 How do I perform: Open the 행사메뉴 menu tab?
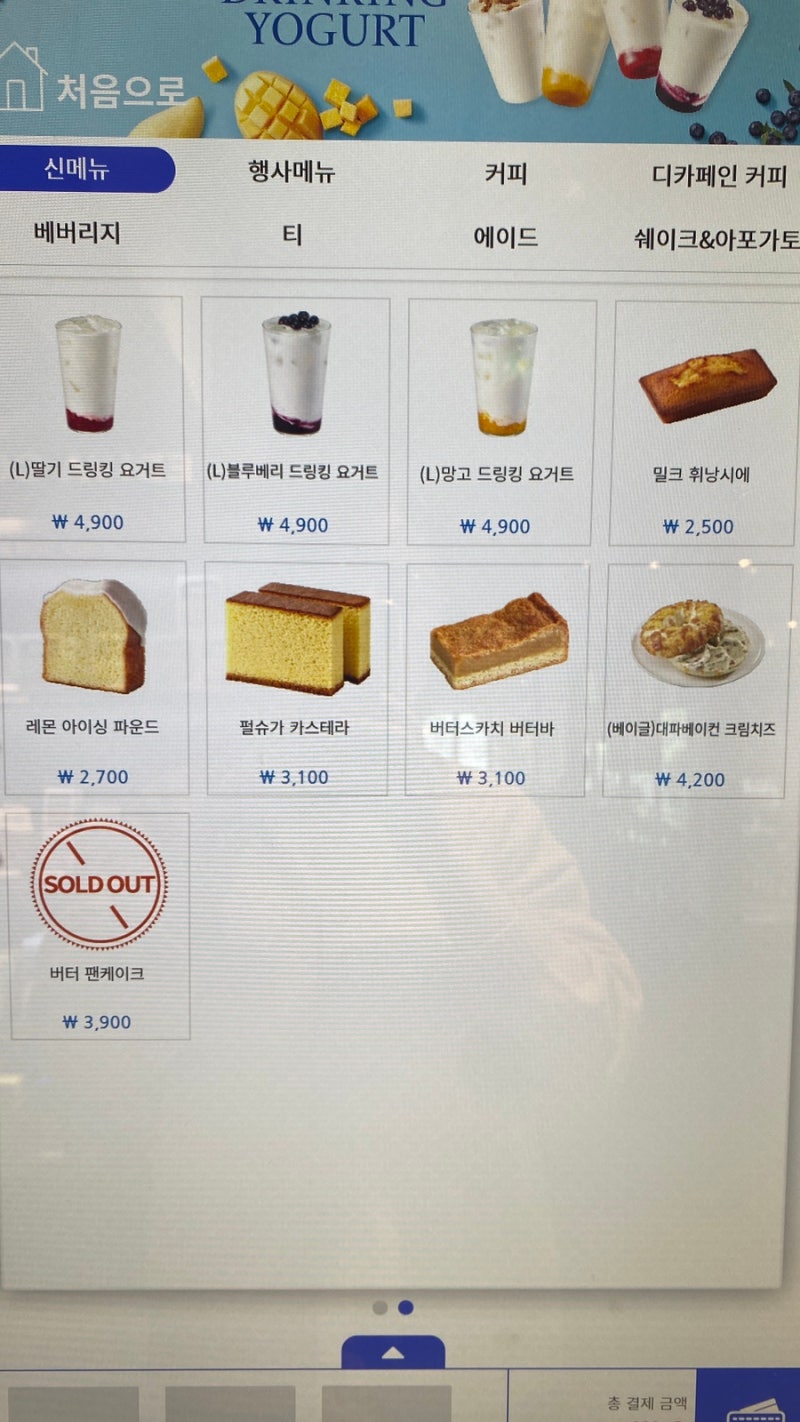point(292,172)
